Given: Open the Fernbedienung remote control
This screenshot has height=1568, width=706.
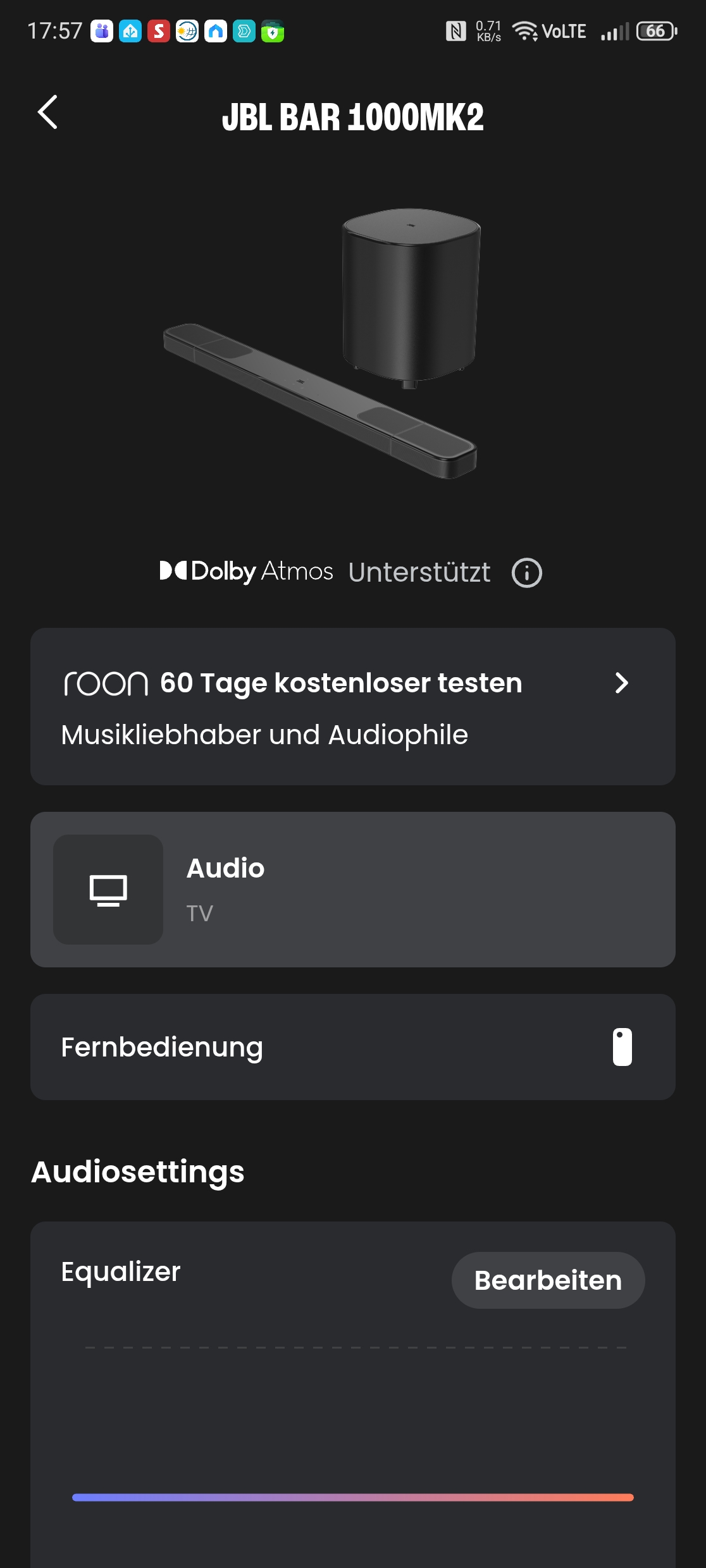Looking at the screenshot, I should (352, 1047).
